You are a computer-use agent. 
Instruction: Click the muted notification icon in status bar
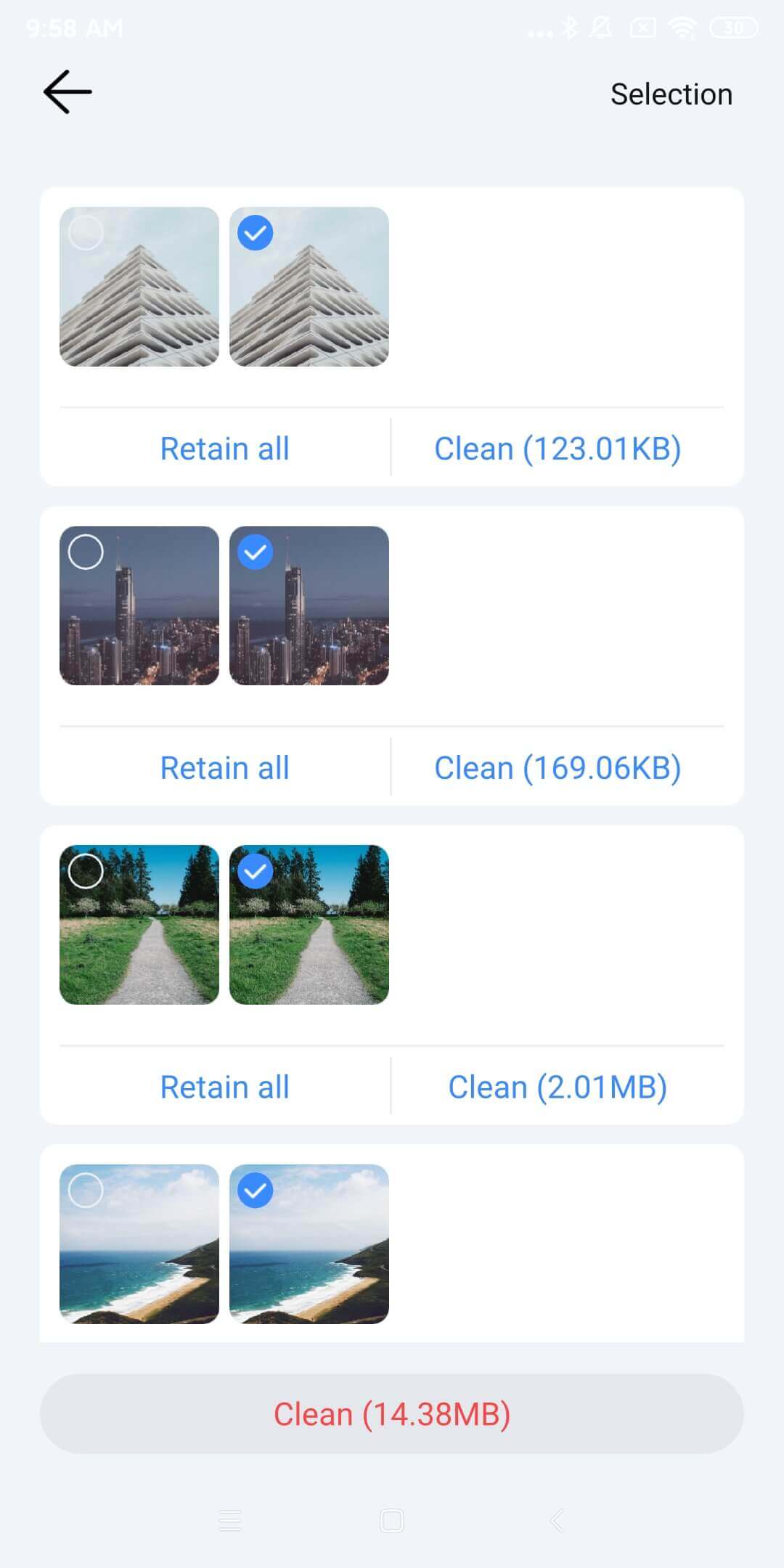tap(606, 27)
